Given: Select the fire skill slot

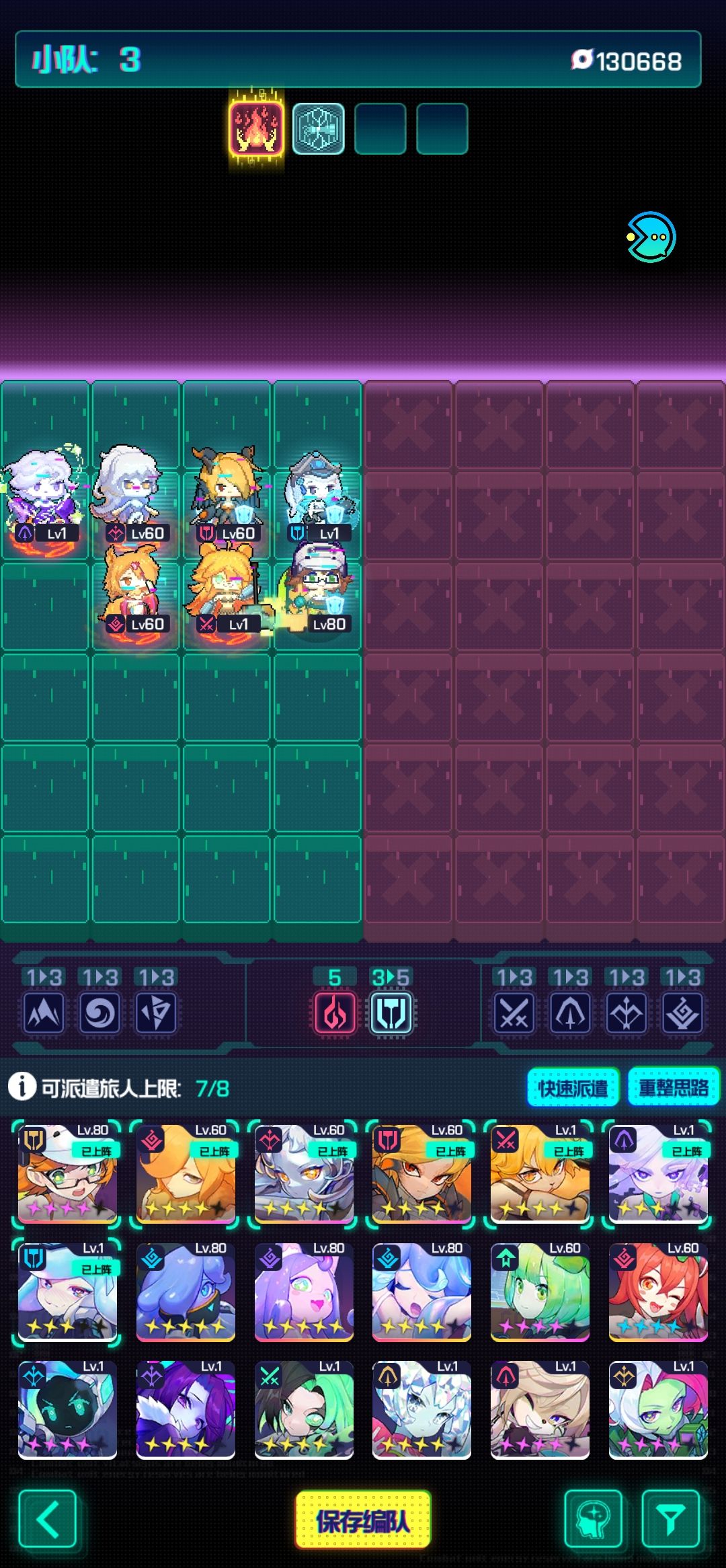Looking at the screenshot, I should pyautogui.click(x=256, y=128).
